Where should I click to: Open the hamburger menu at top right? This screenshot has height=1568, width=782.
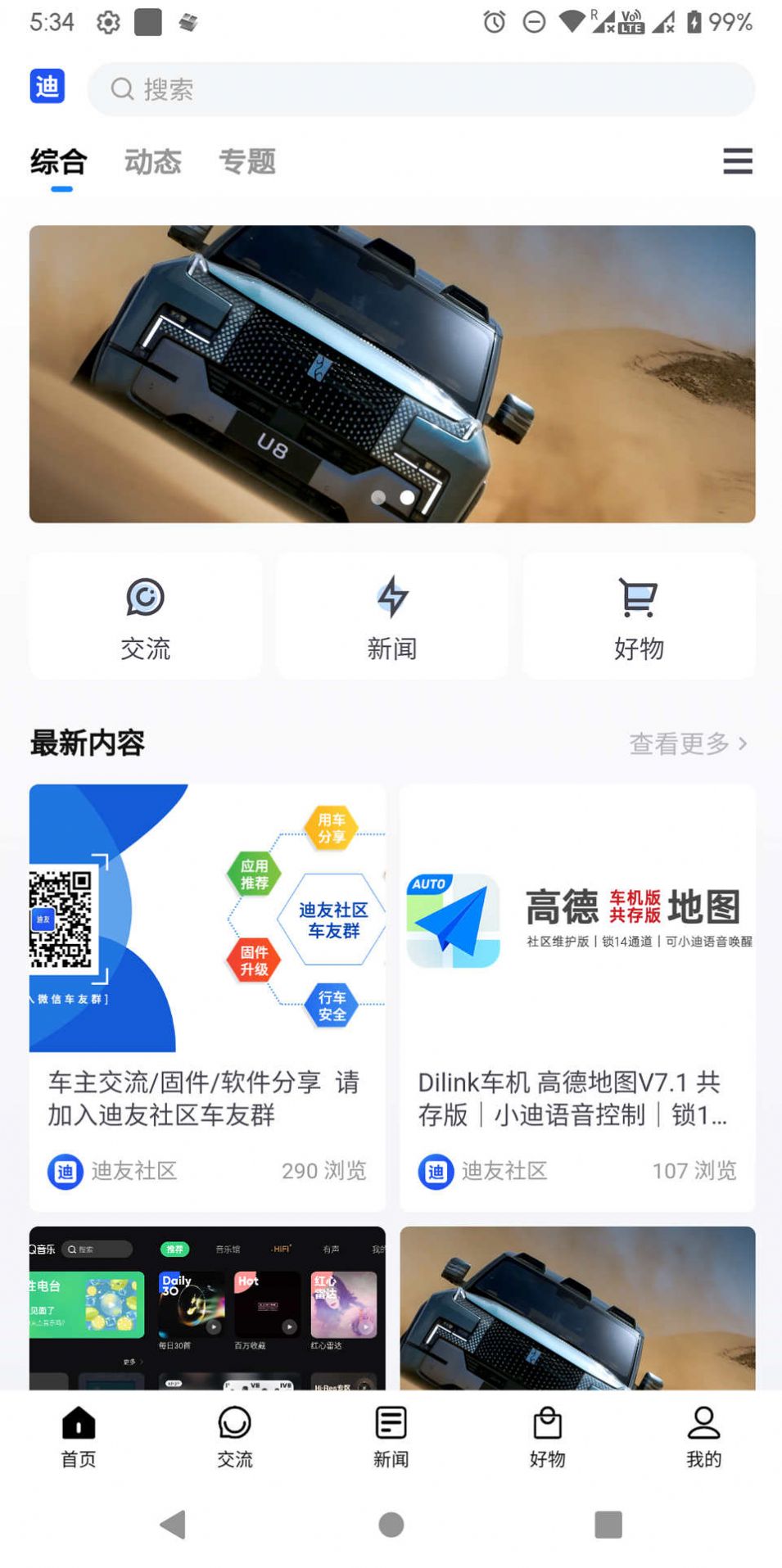(736, 162)
